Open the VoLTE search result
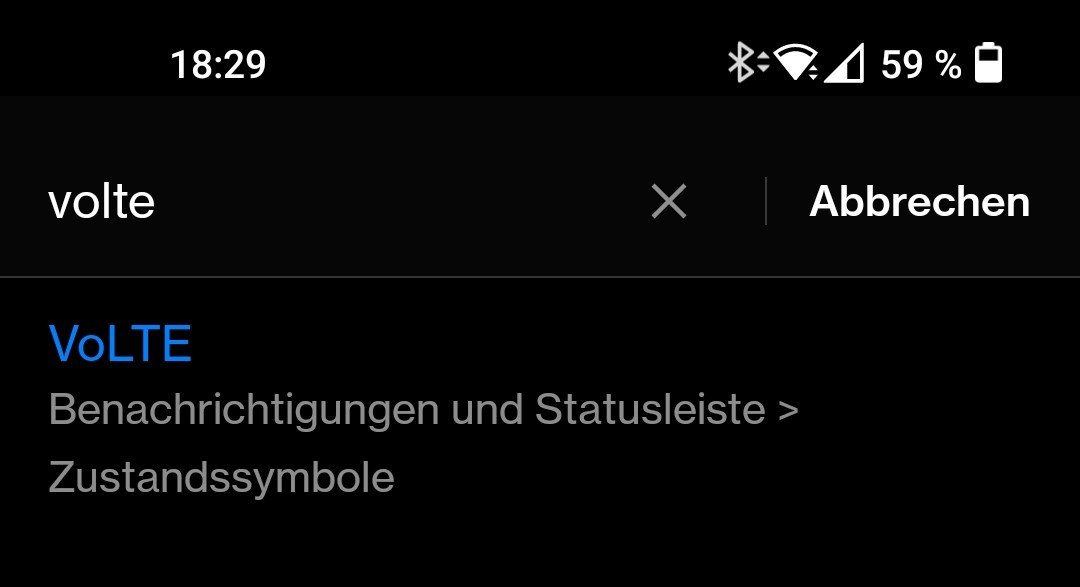This screenshot has height=587, width=1080. [120, 345]
